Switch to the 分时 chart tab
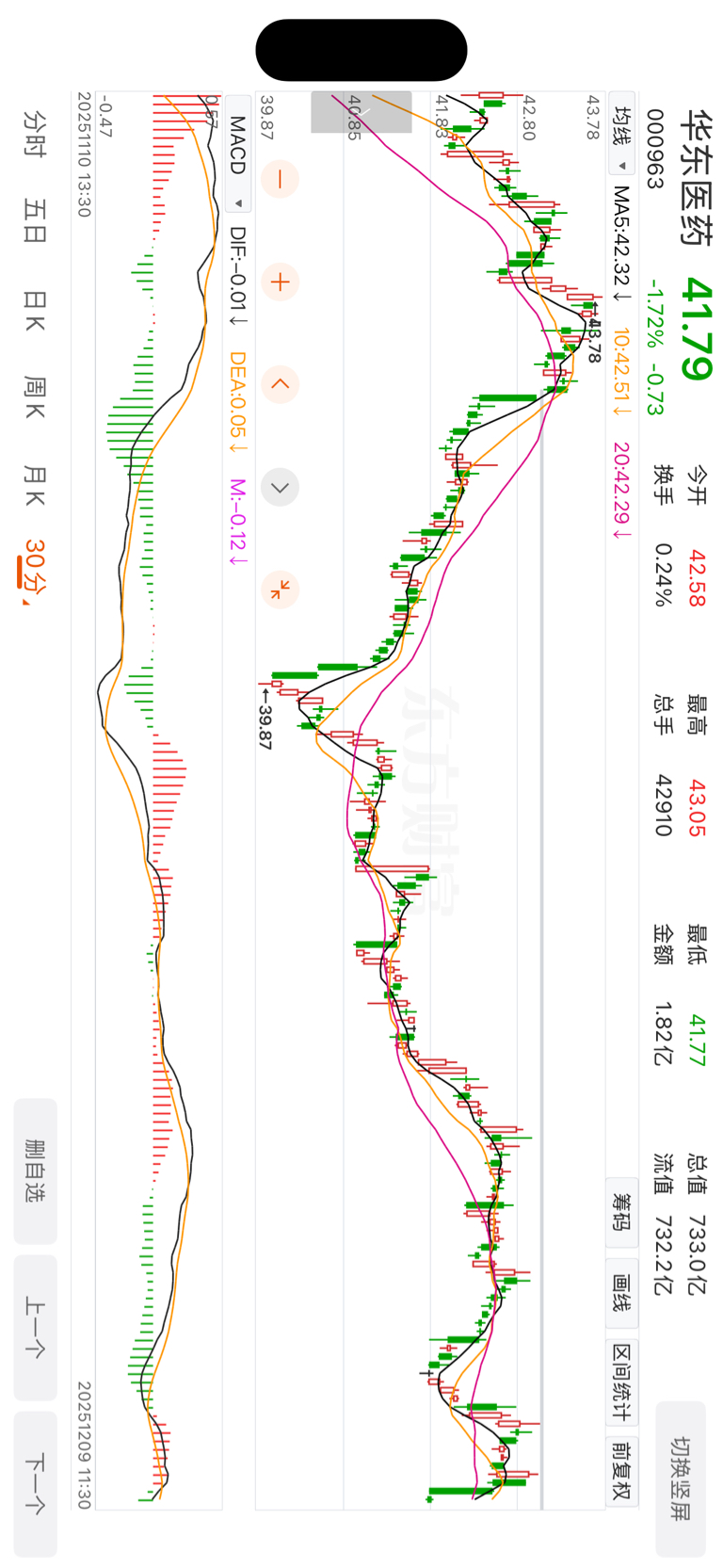723x1568 pixels. pyautogui.click(x=35, y=134)
